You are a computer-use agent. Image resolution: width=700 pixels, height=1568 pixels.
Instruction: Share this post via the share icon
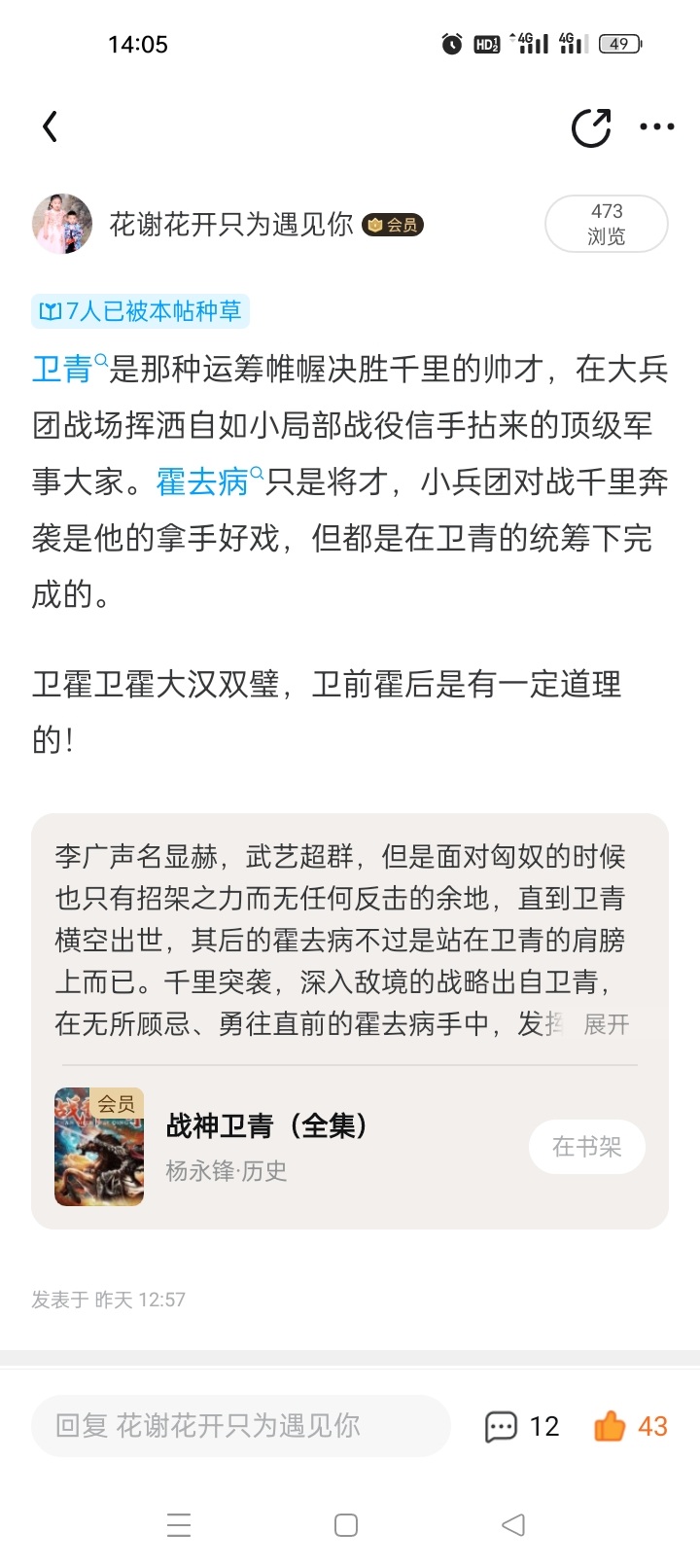point(591,127)
